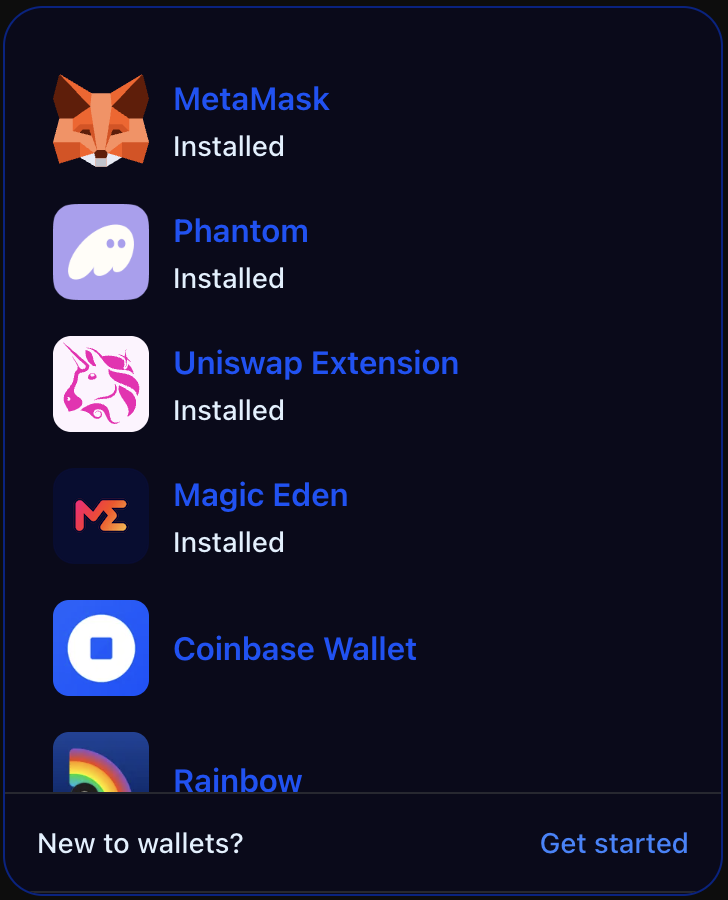This screenshot has width=728, height=900.
Task: Select the Uniswap Extension name text
Action: (x=316, y=363)
